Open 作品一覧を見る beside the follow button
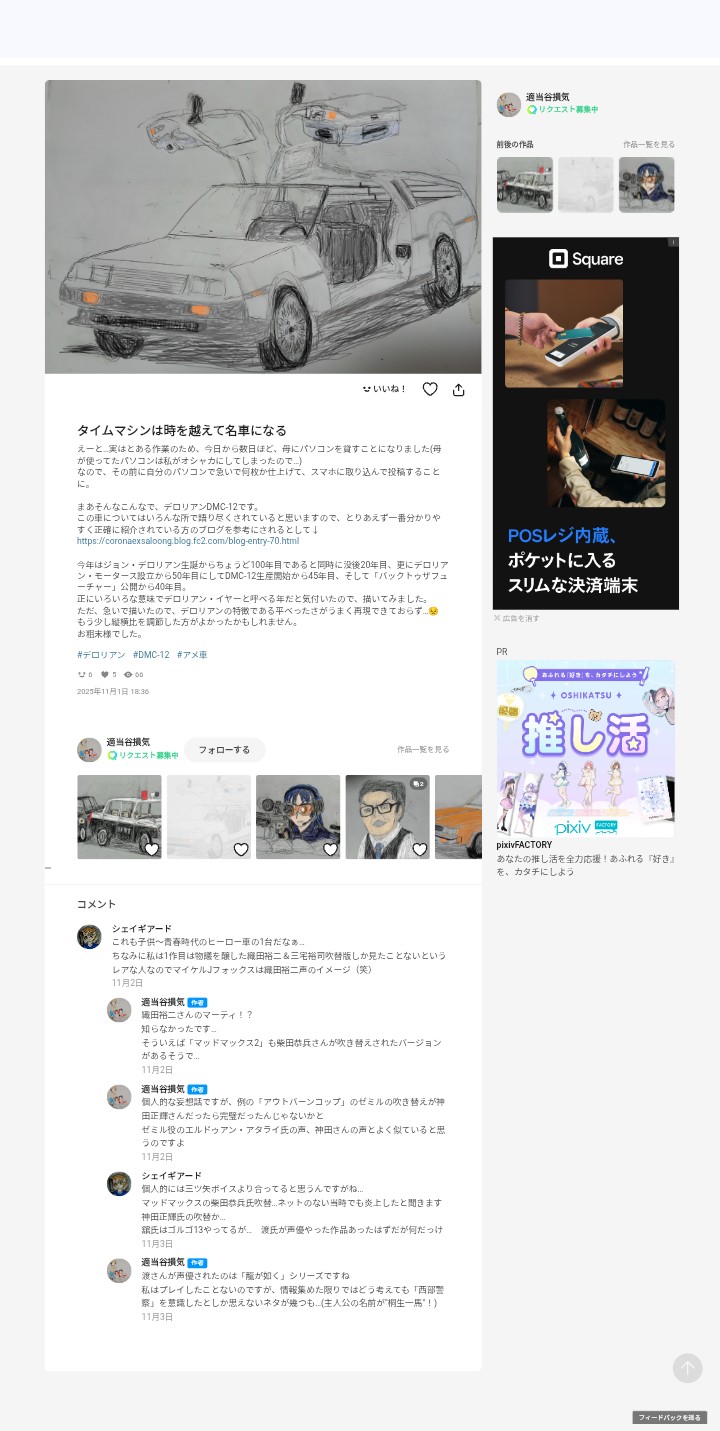 423,749
